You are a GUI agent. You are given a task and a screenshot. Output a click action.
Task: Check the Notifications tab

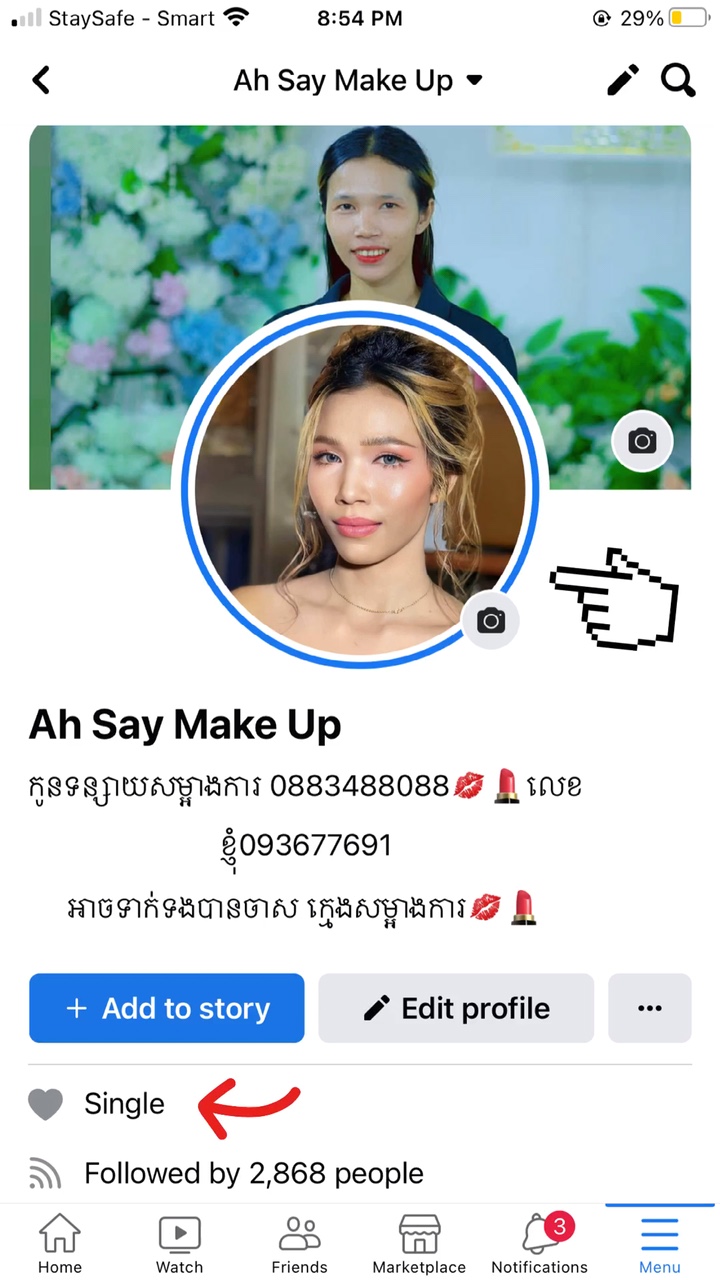tap(540, 1244)
